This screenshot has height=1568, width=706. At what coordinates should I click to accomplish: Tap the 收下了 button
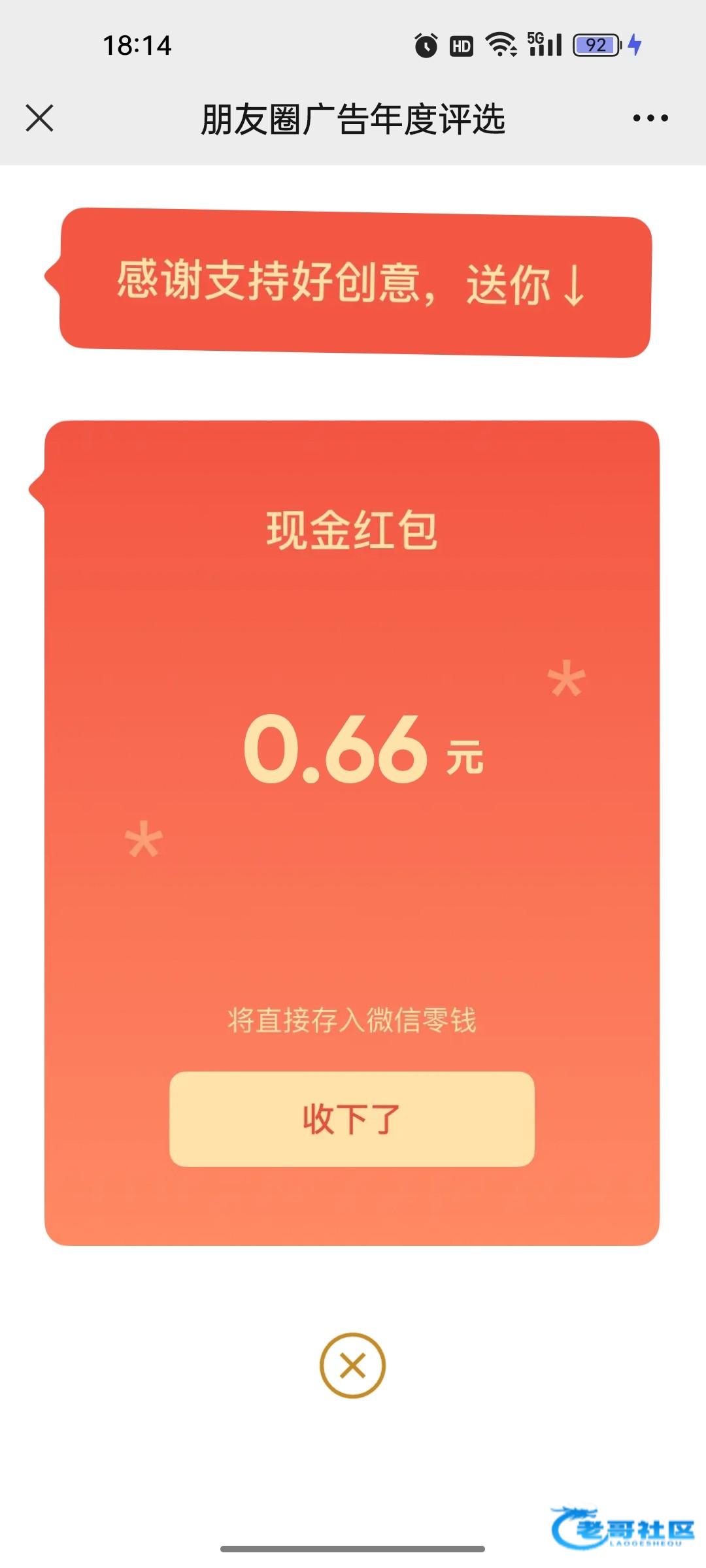click(x=352, y=1119)
